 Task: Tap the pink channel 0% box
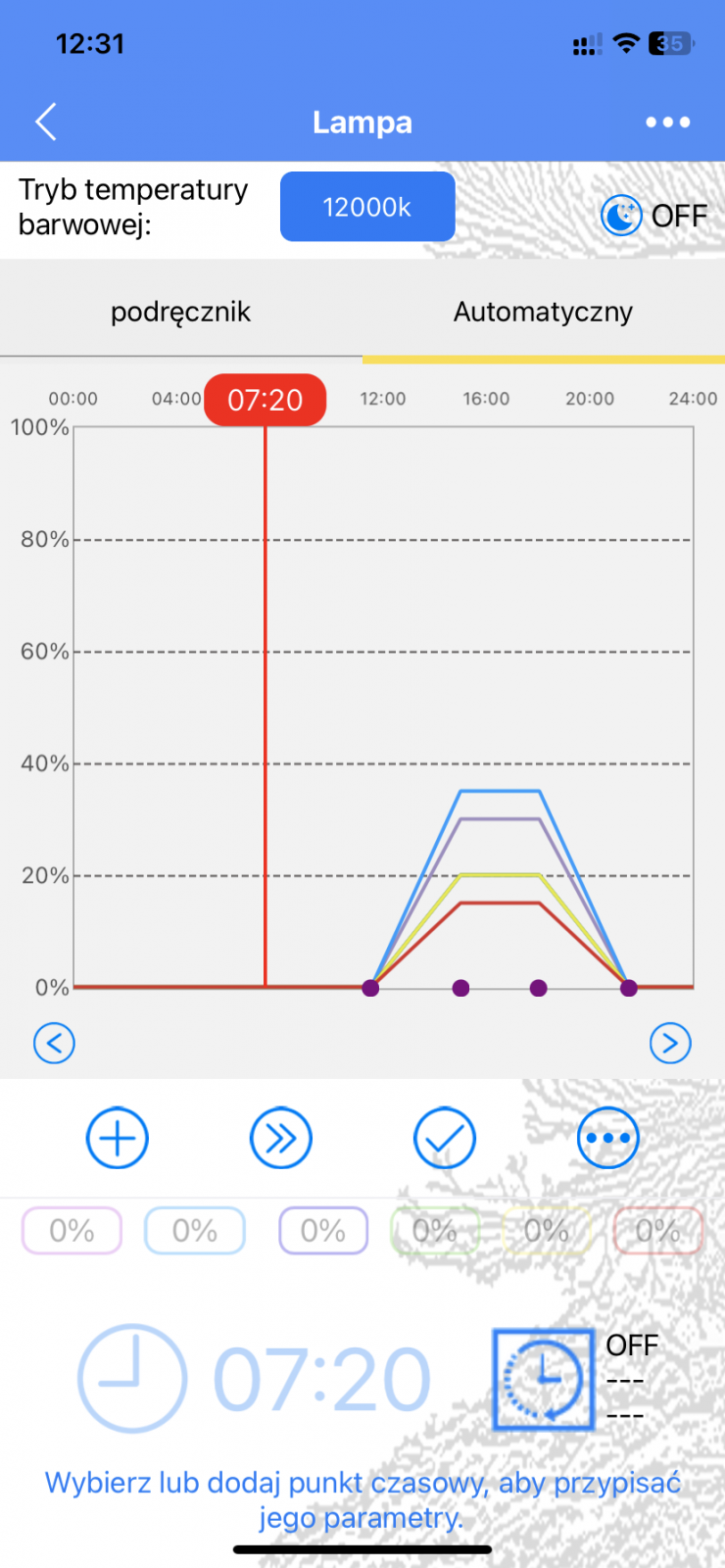pos(72,1231)
